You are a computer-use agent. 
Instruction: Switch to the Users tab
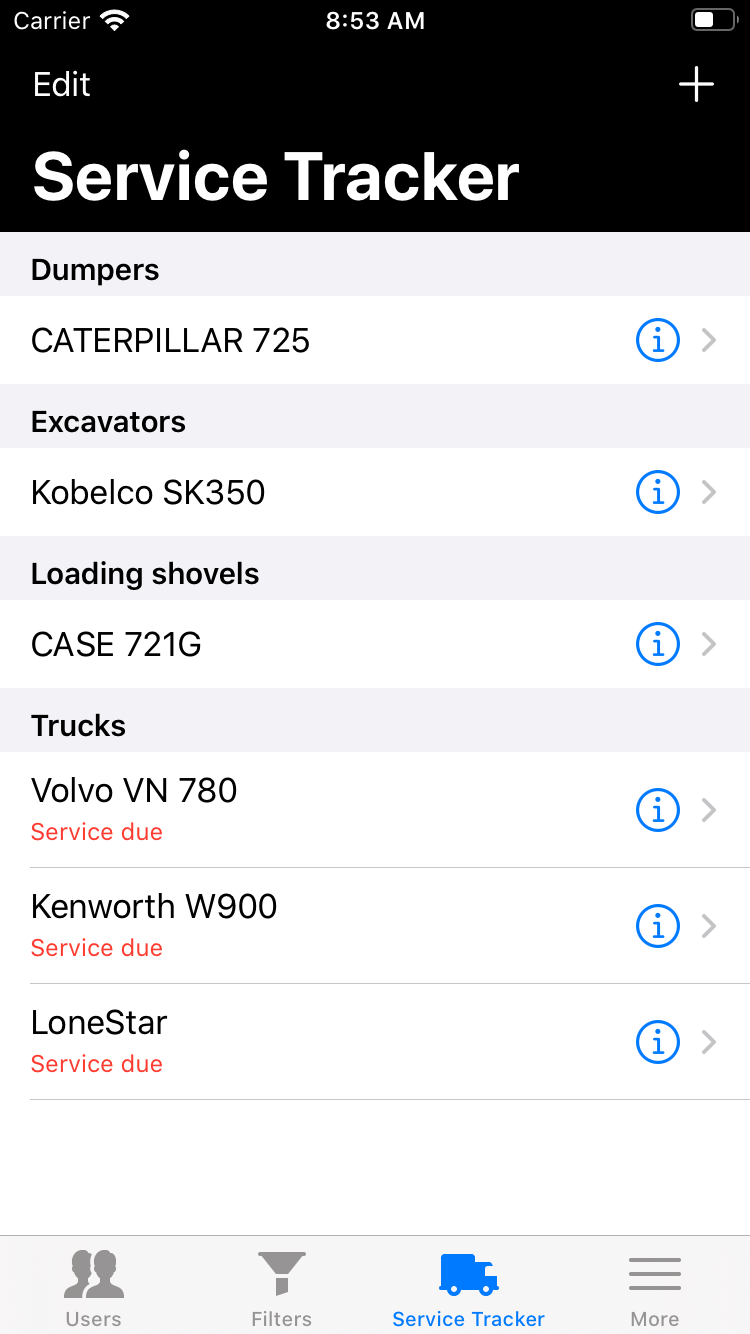[94, 1288]
